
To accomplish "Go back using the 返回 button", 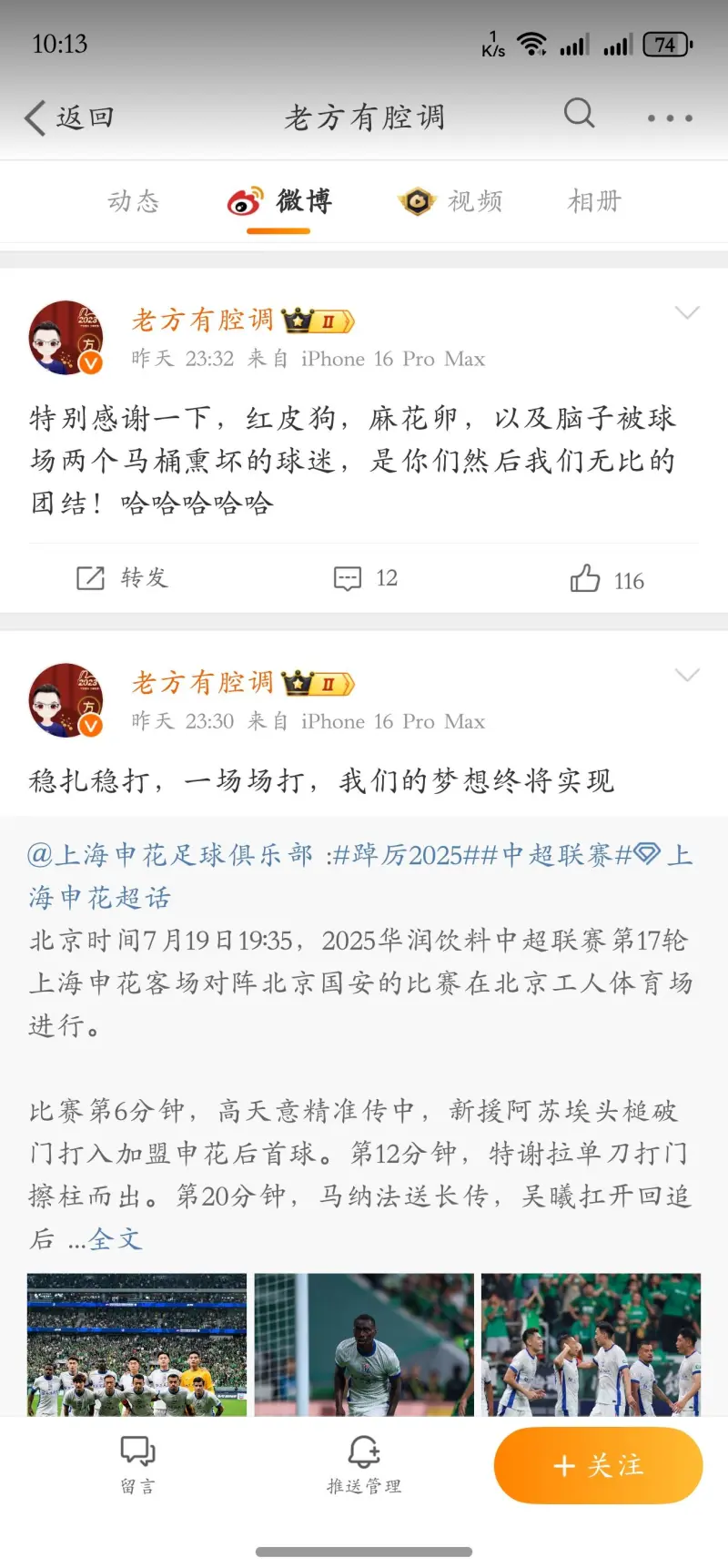I will click(x=68, y=117).
